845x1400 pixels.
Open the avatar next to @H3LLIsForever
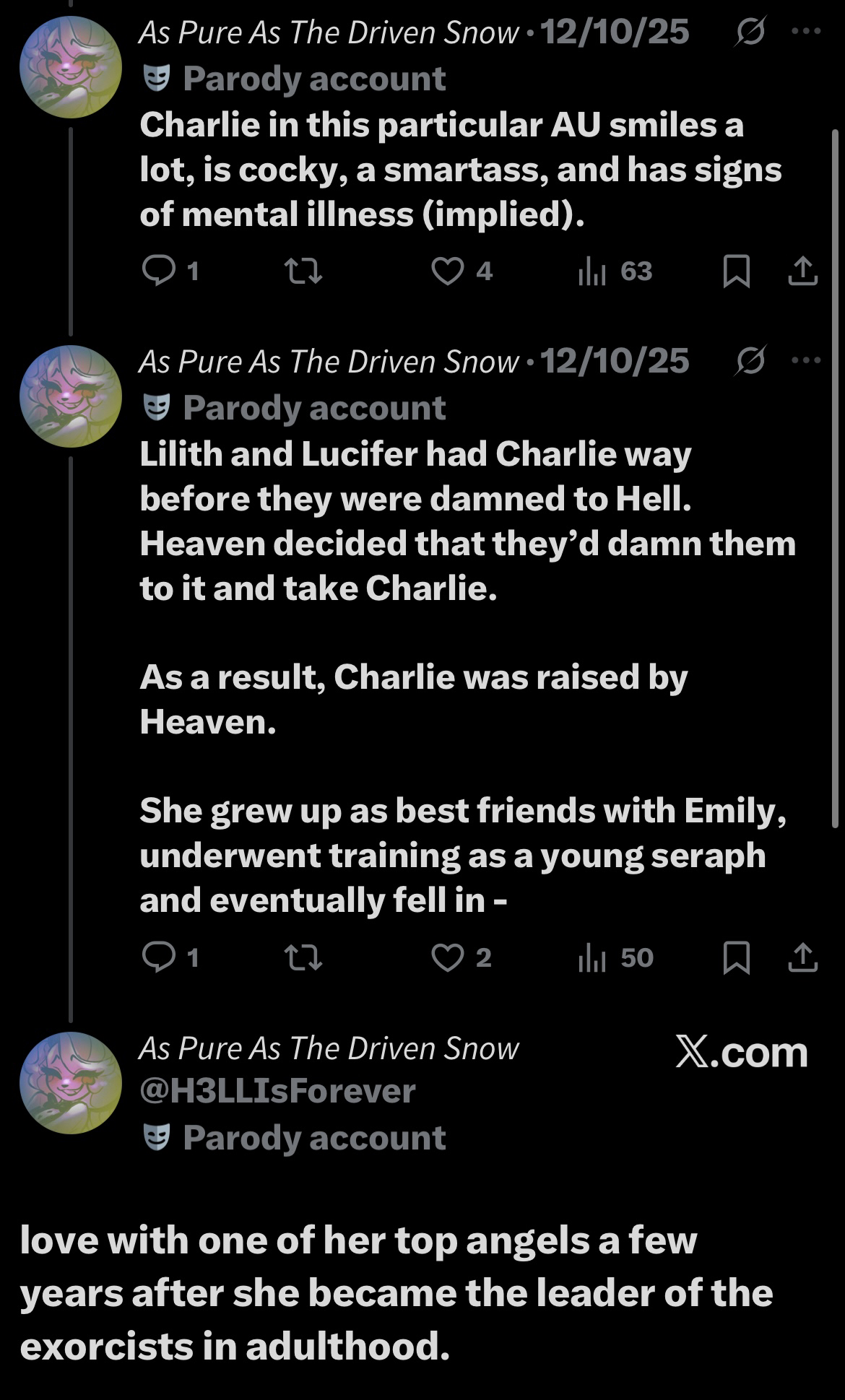click(70, 1082)
